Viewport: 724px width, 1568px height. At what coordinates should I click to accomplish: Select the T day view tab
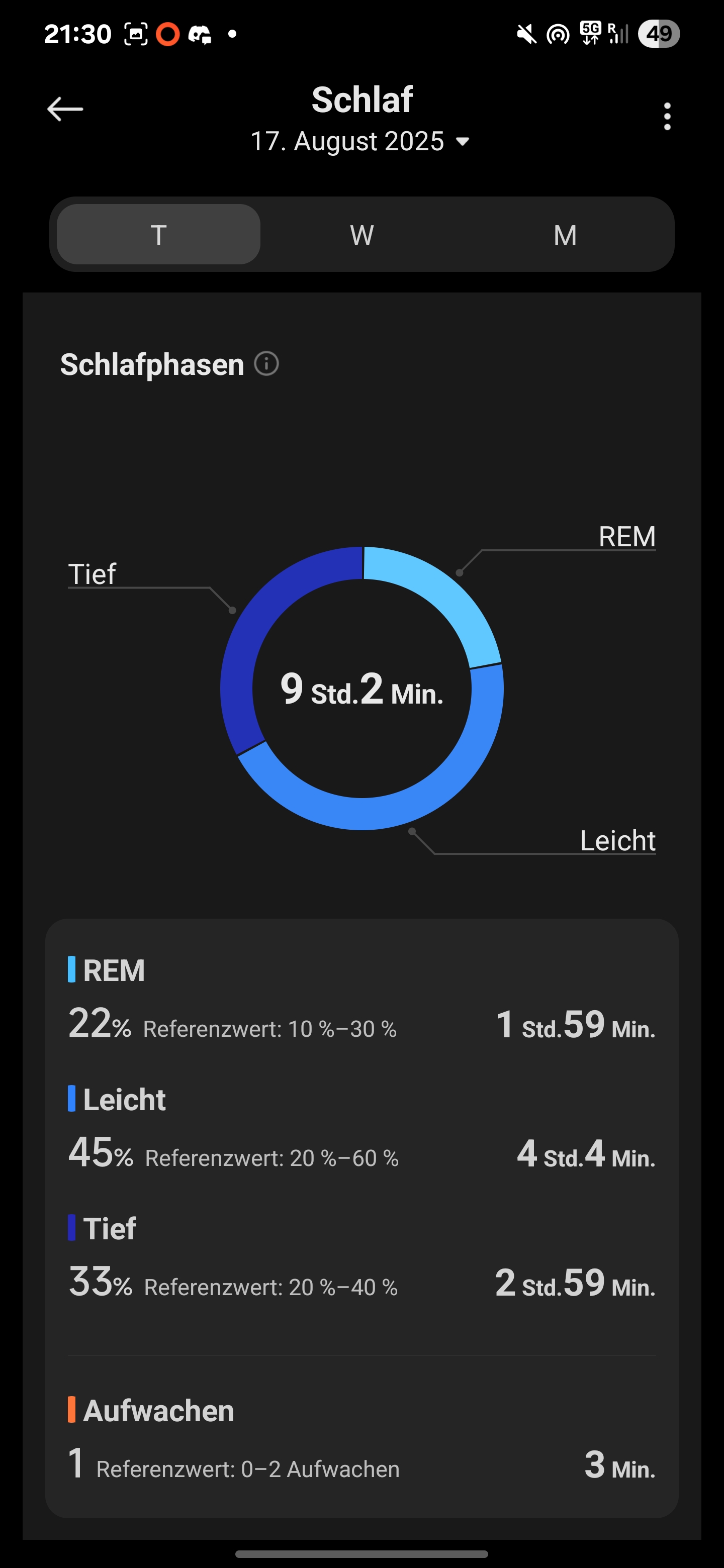[158, 234]
